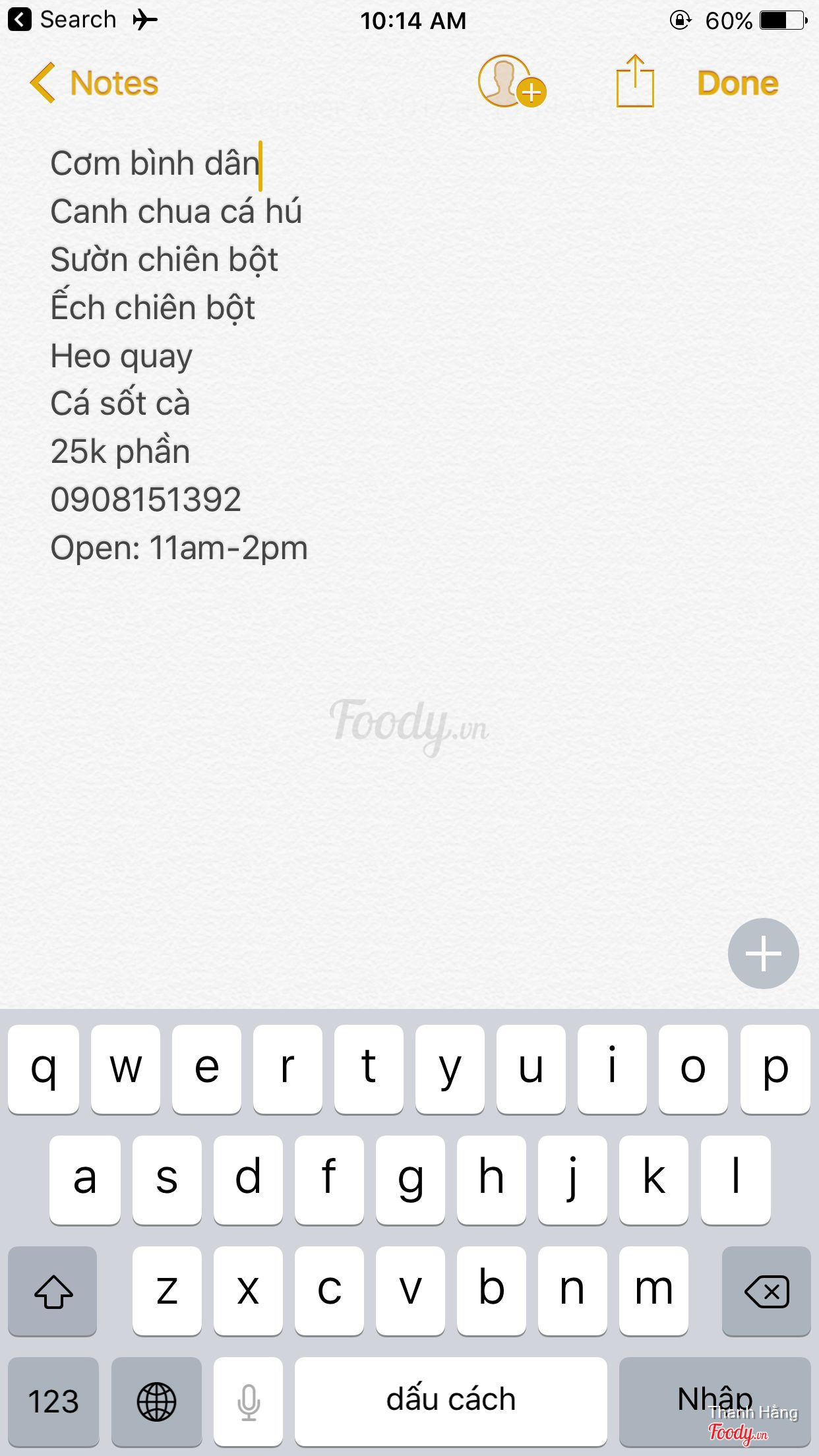Insert a new line with Nhập key
This screenshot has width=819, height=1456.
pos(715,1399)
